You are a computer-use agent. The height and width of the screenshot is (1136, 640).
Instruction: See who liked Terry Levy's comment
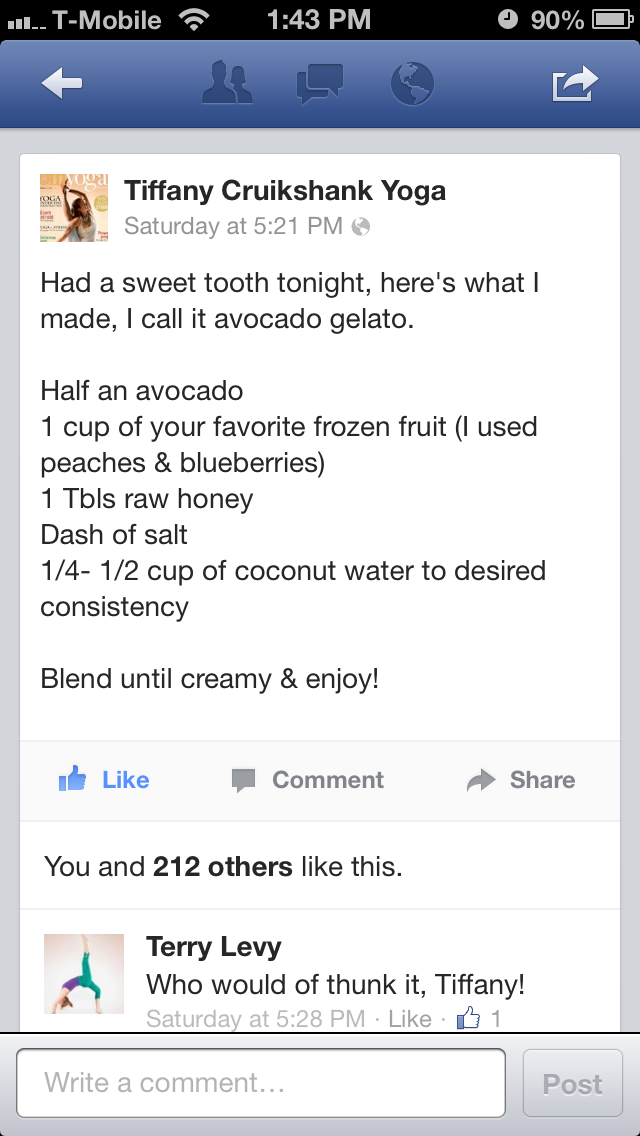click(x=479, y=1019)
